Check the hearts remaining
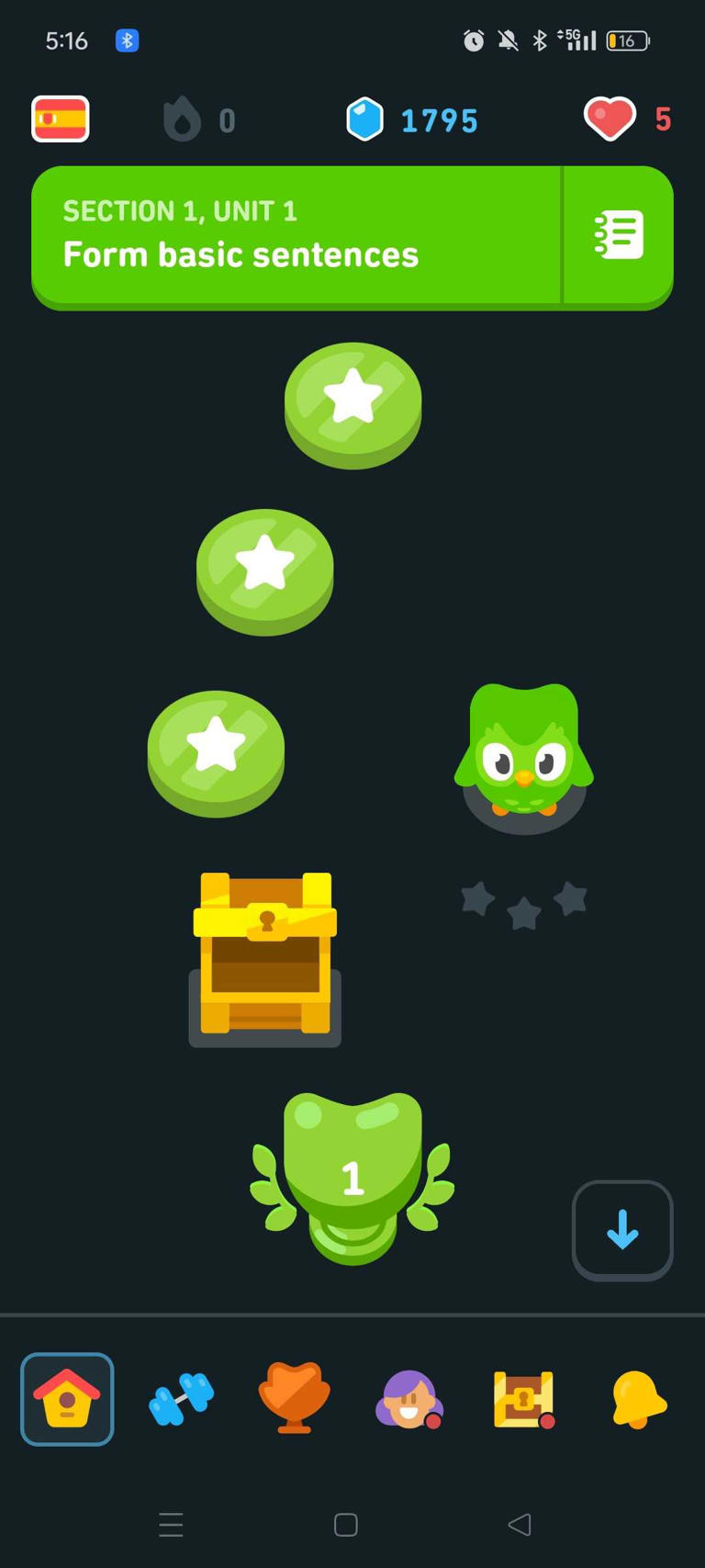The height and width of the screenshot is (1568, 705). [628, 119]
